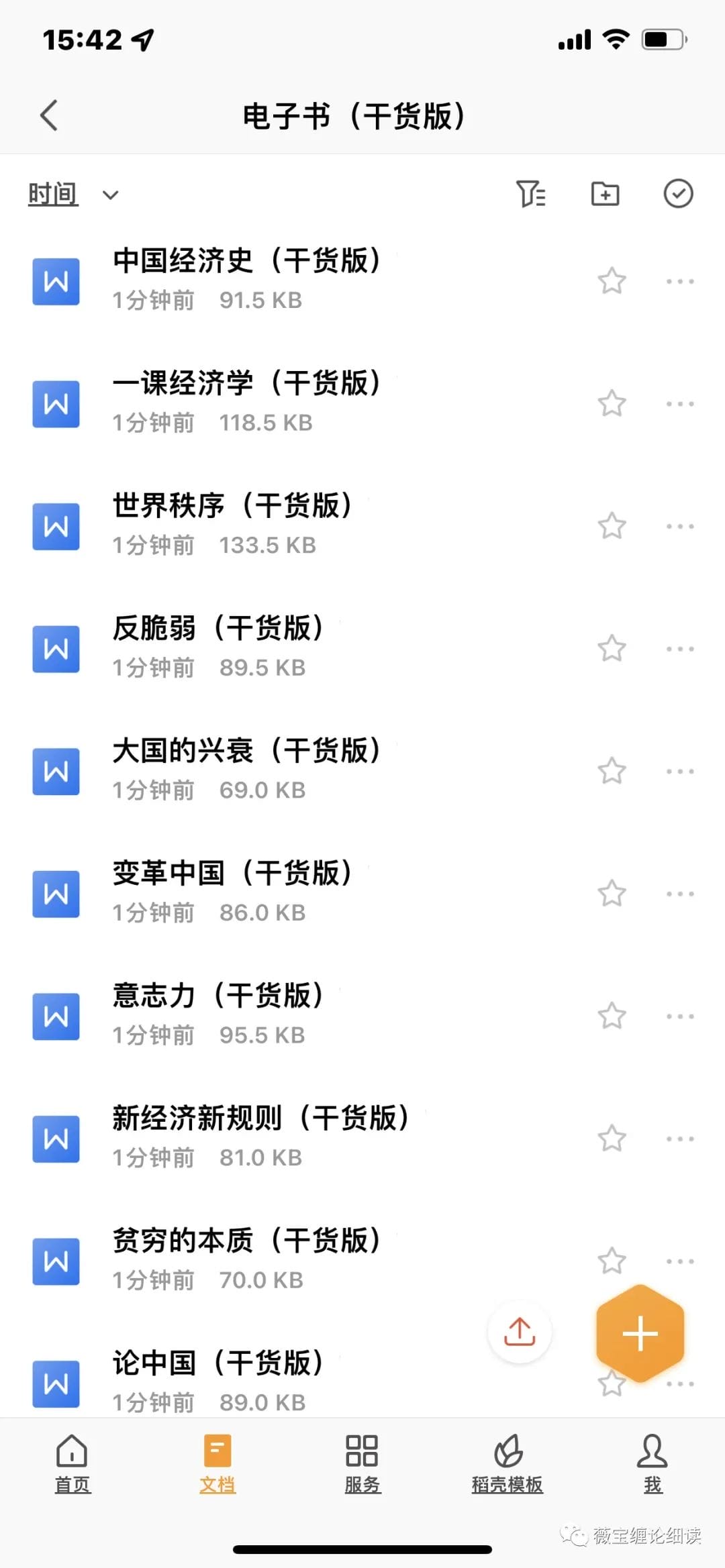725x1568 pixels.
Task: Open more options for 变革中国（干货版）
Action: [x=680, y=894]
